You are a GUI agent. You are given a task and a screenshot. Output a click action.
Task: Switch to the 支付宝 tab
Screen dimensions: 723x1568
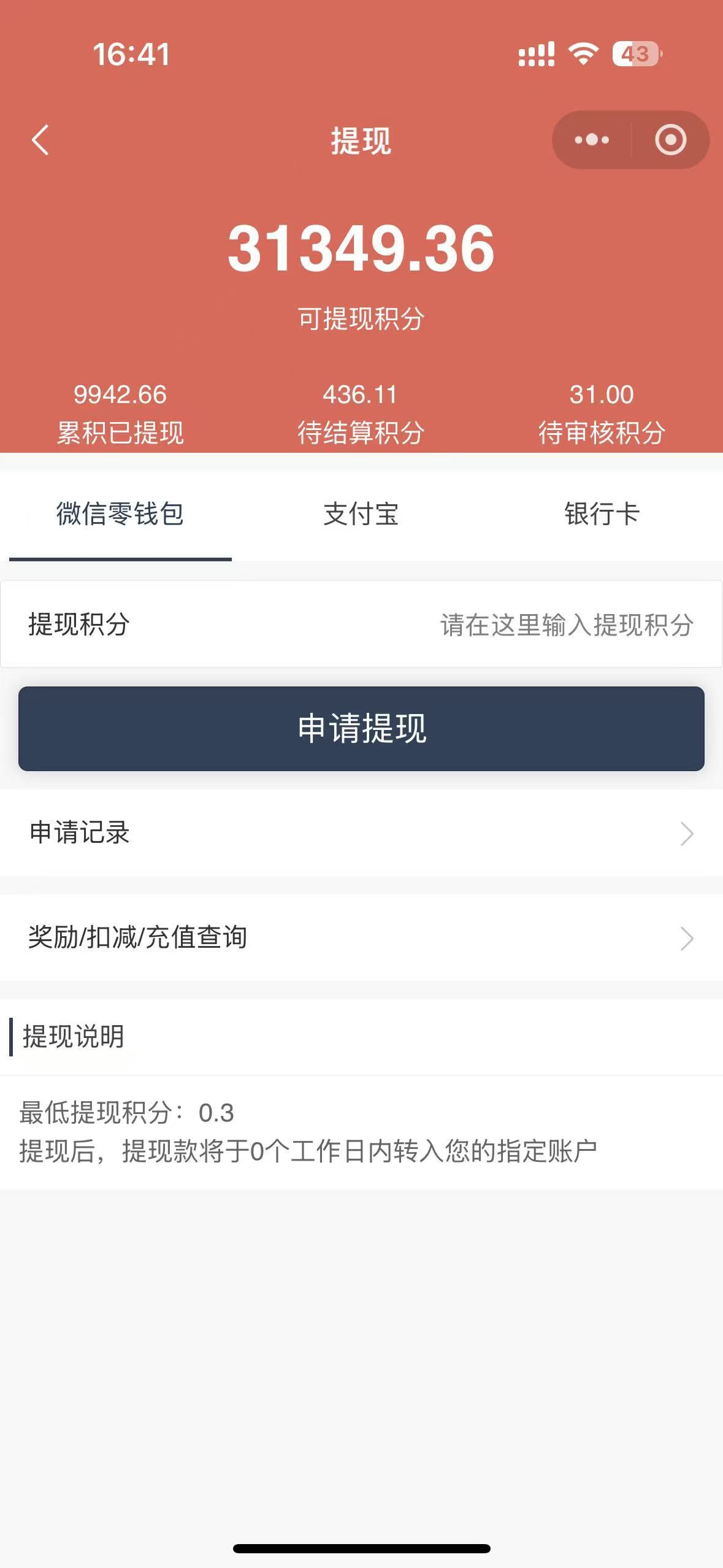tap(361, 514)
